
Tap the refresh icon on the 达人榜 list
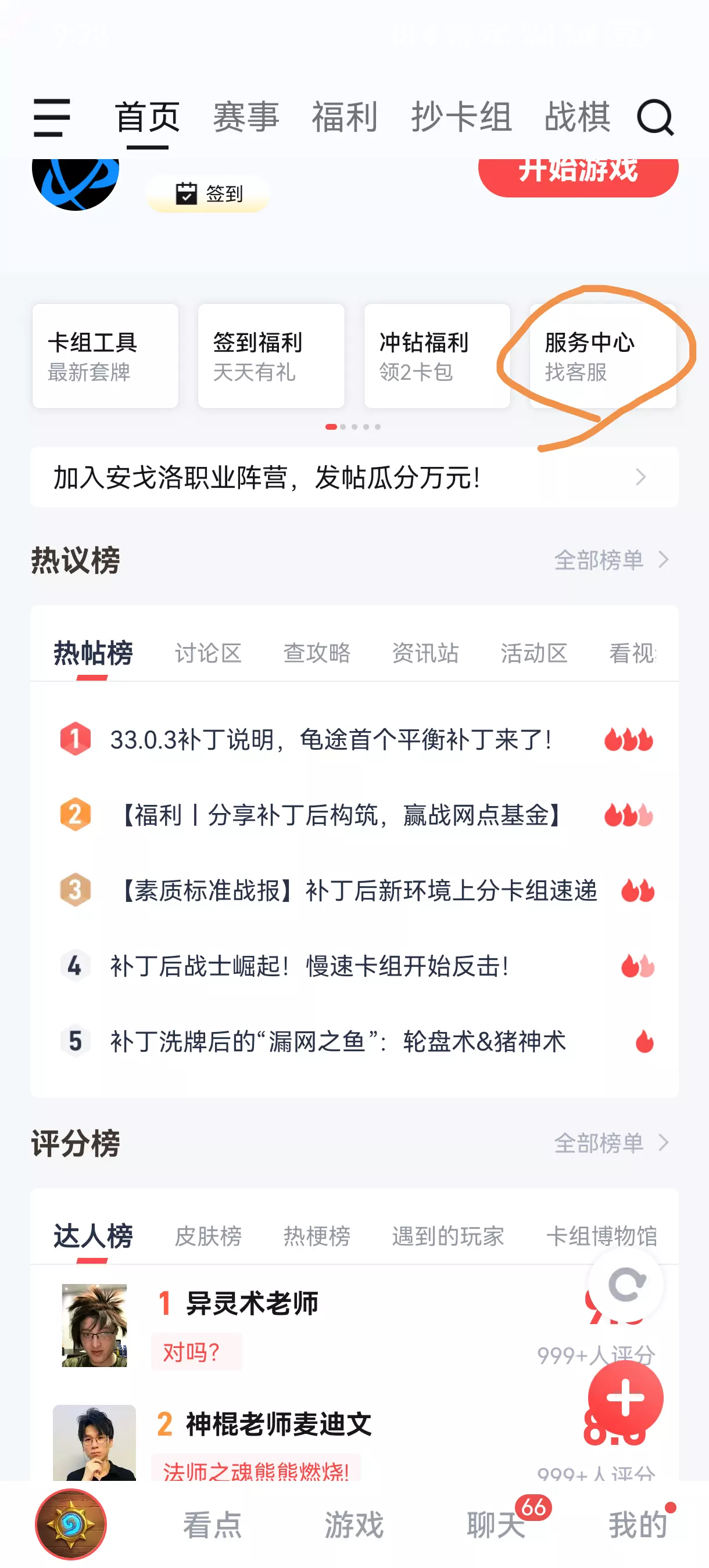click(x=626, y=1285)
